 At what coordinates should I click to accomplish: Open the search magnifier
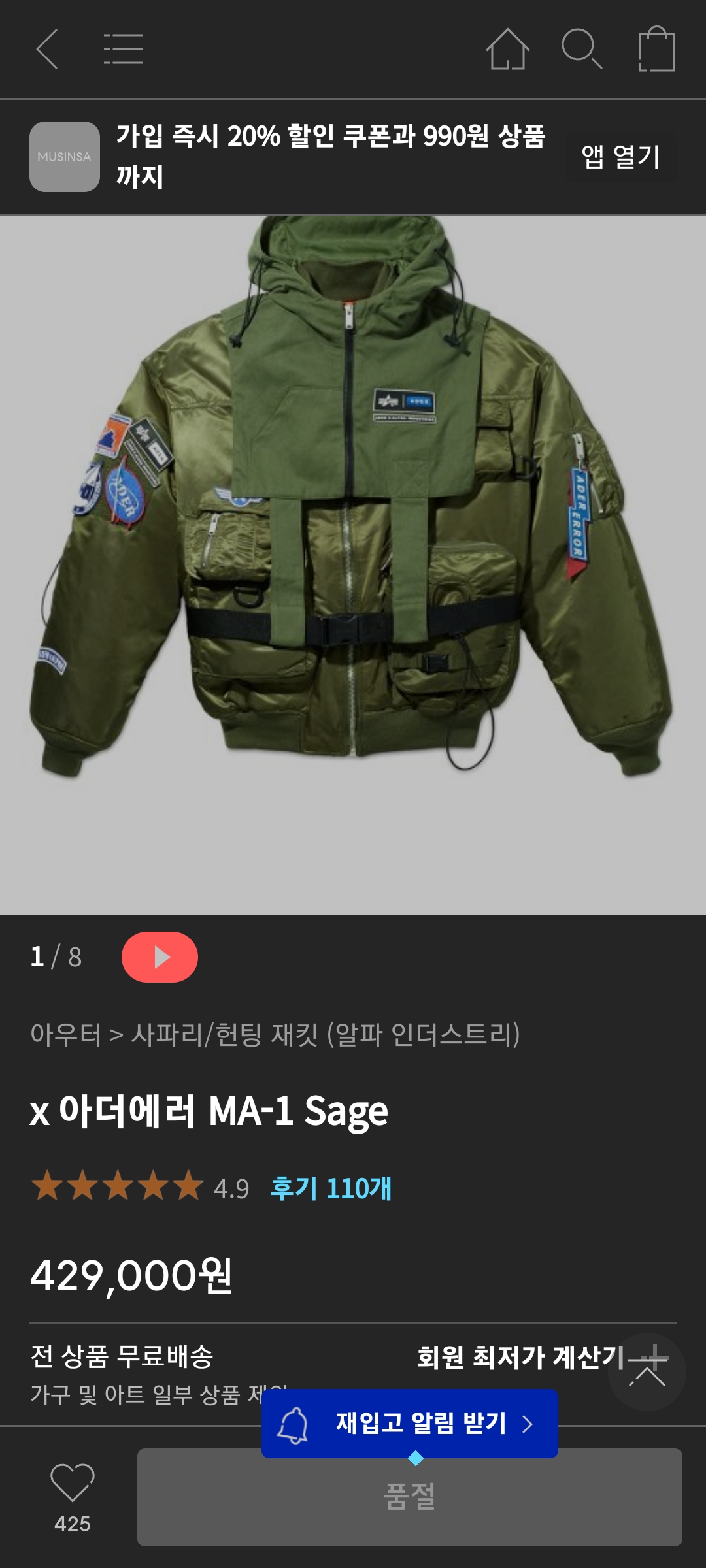coord(582,49)
